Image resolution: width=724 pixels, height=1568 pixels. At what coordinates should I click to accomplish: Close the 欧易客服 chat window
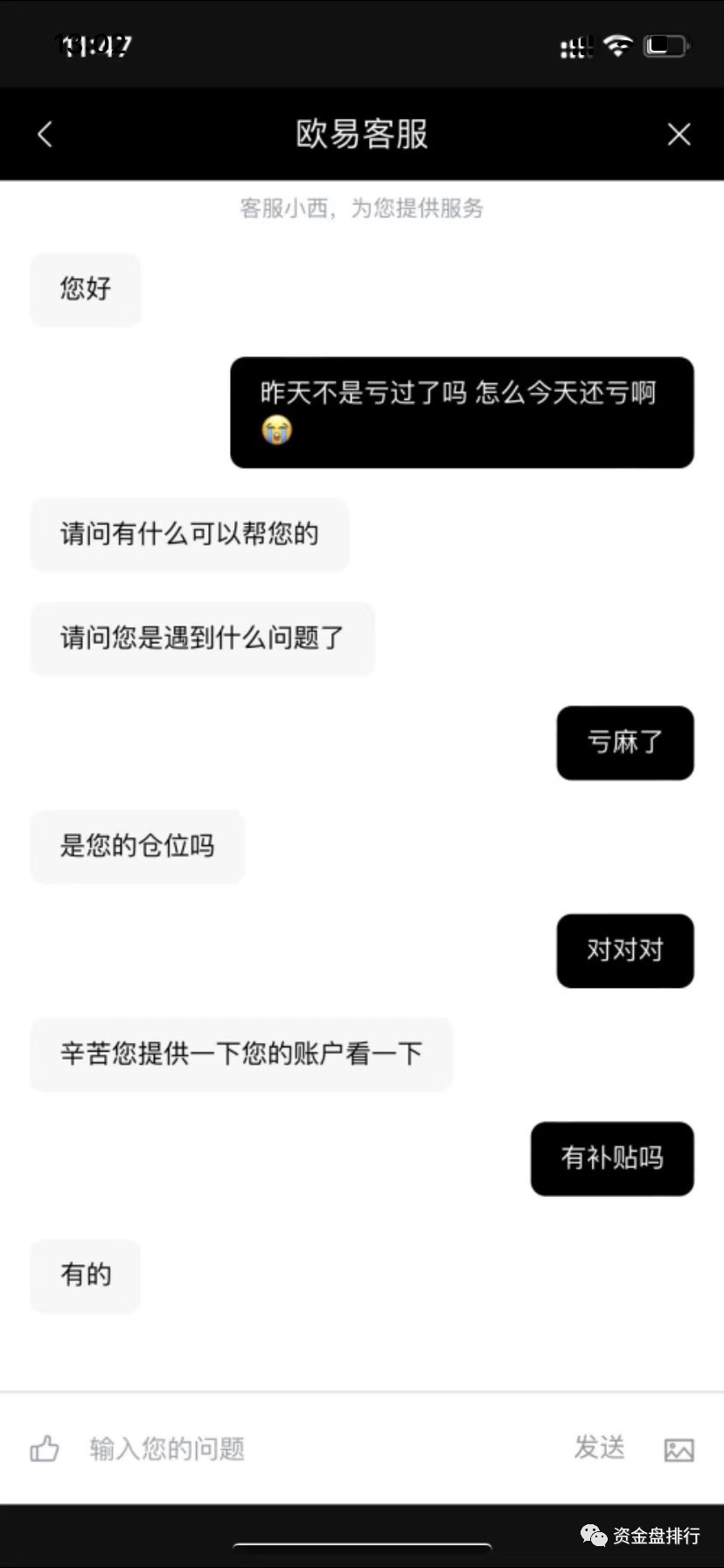tap(679, 135)
